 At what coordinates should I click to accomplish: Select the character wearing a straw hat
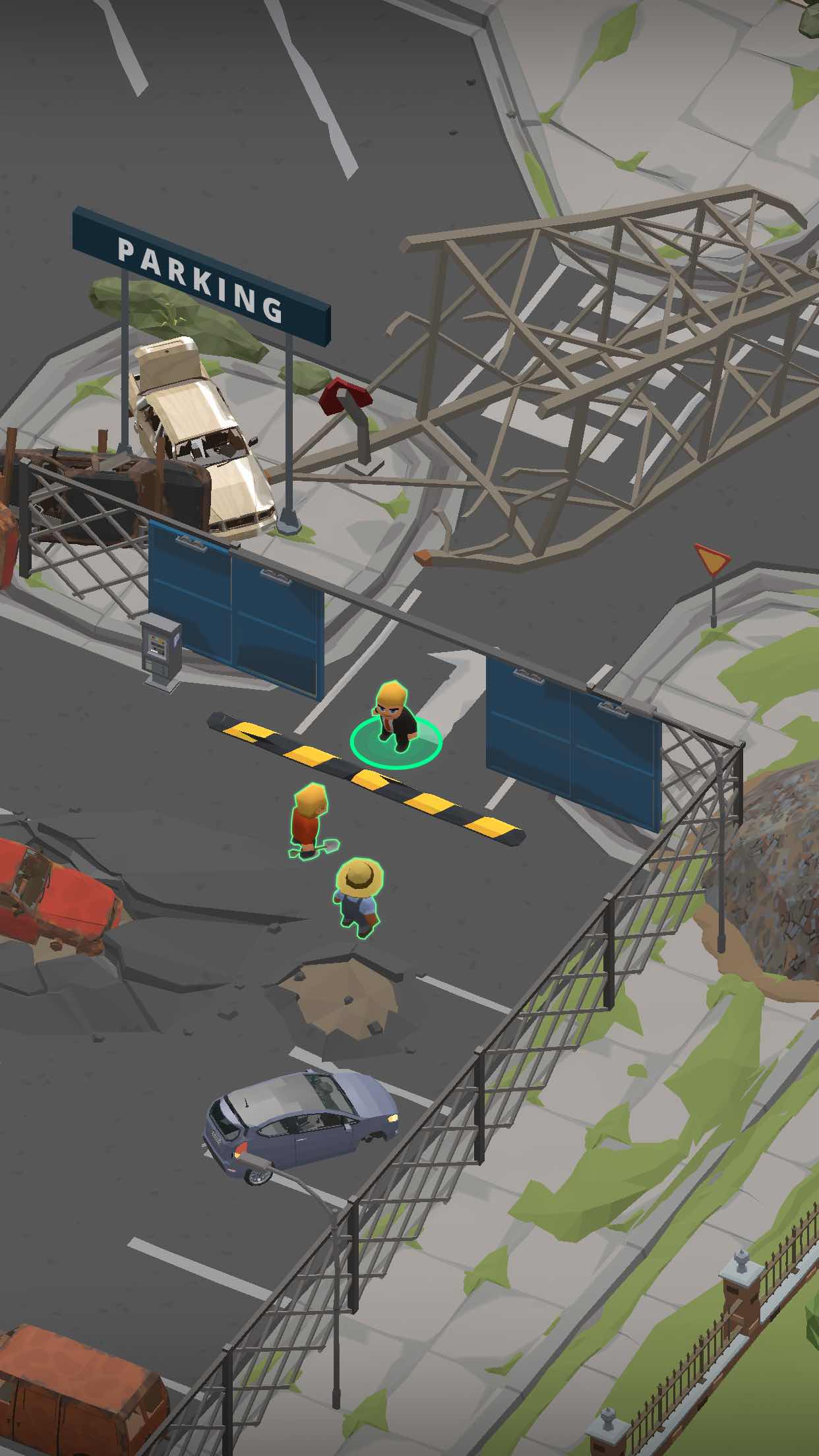pos(358,897)
